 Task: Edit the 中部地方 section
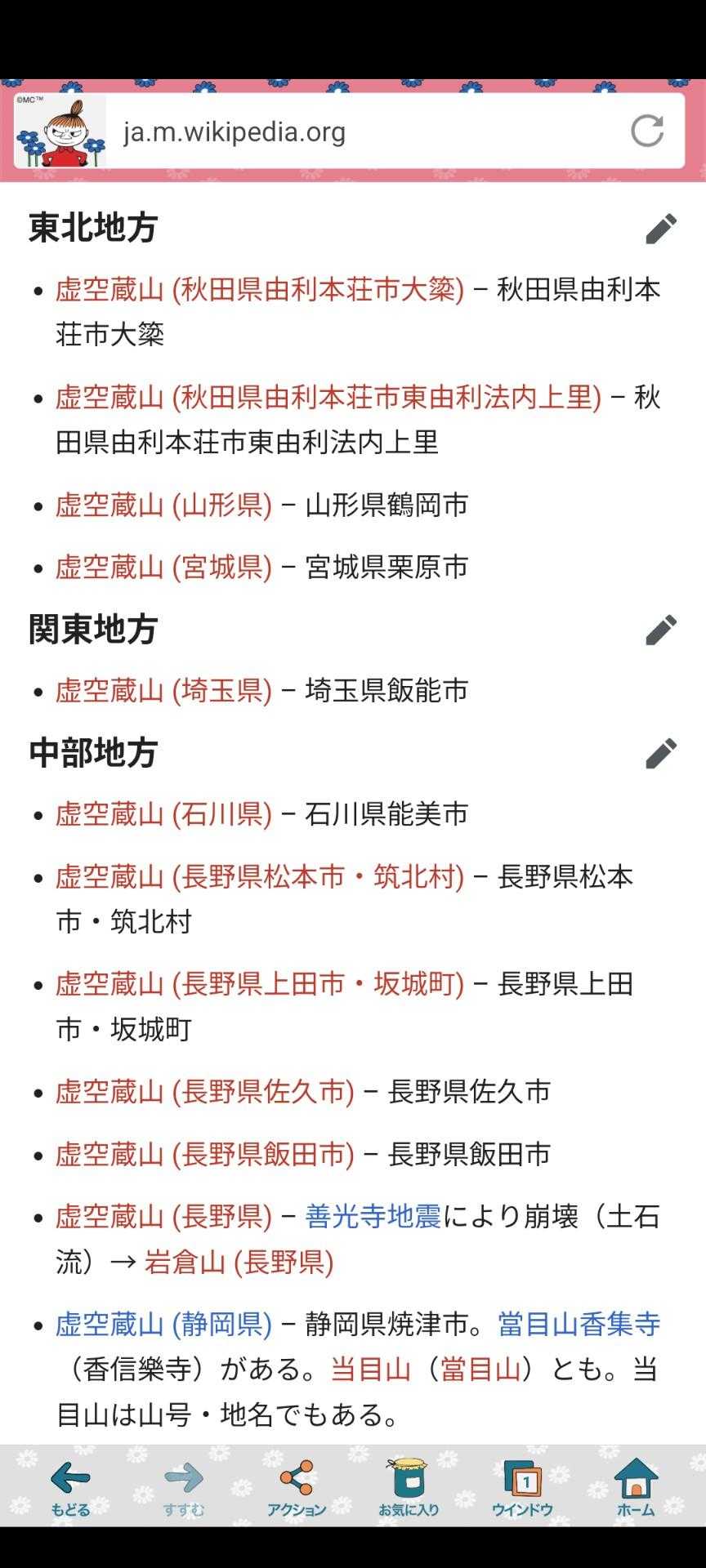coord(661,753)
